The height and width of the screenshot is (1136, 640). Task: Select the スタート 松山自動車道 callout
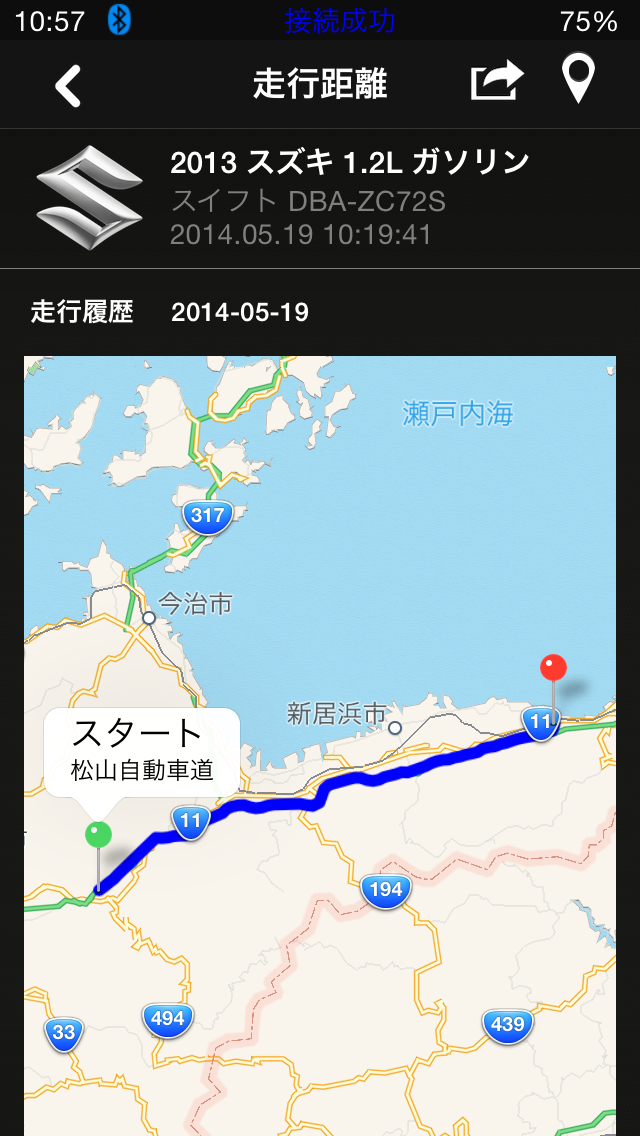click(x=142, y=751)
